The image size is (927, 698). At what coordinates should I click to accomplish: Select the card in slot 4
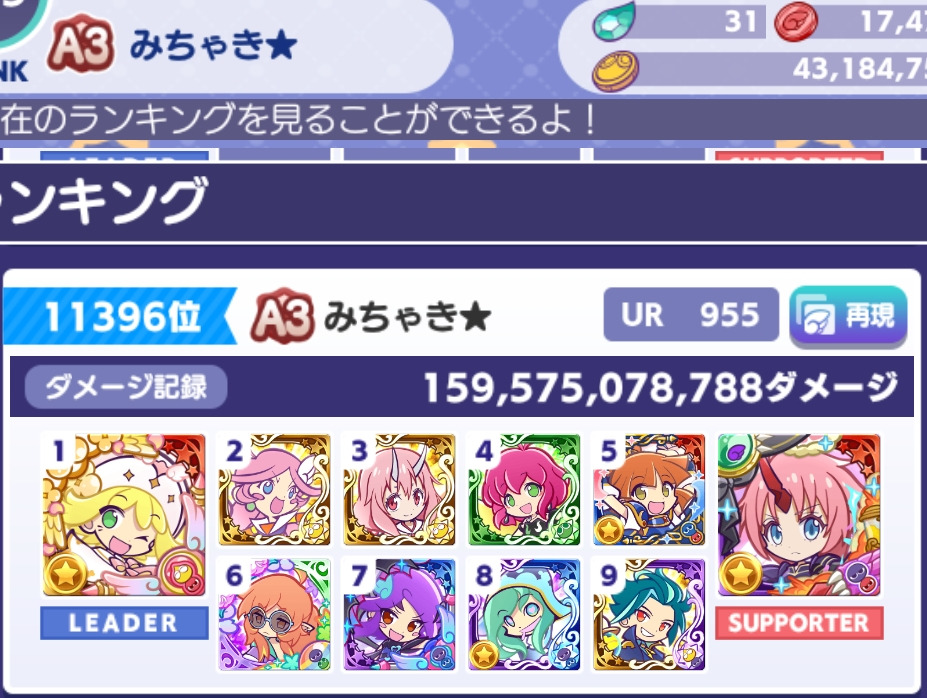[523, 490]
